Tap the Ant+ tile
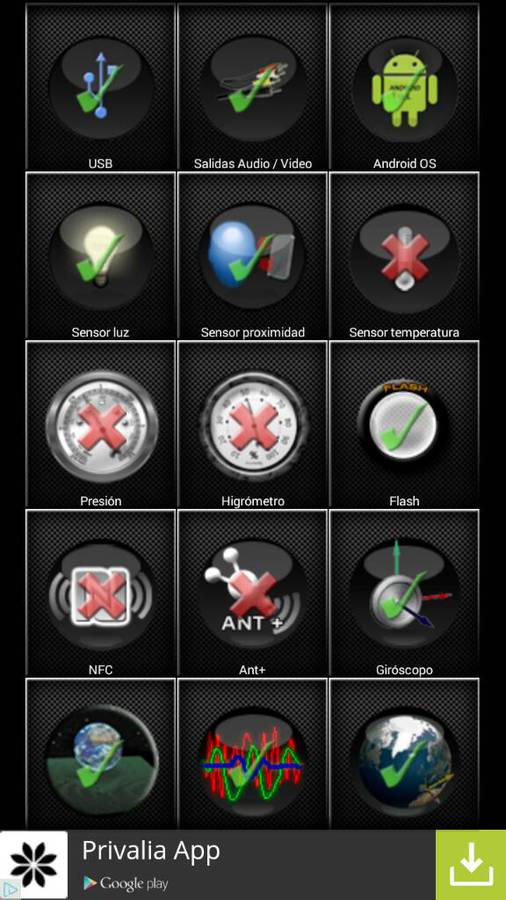The image size is (506, 900). click(252, 593)
